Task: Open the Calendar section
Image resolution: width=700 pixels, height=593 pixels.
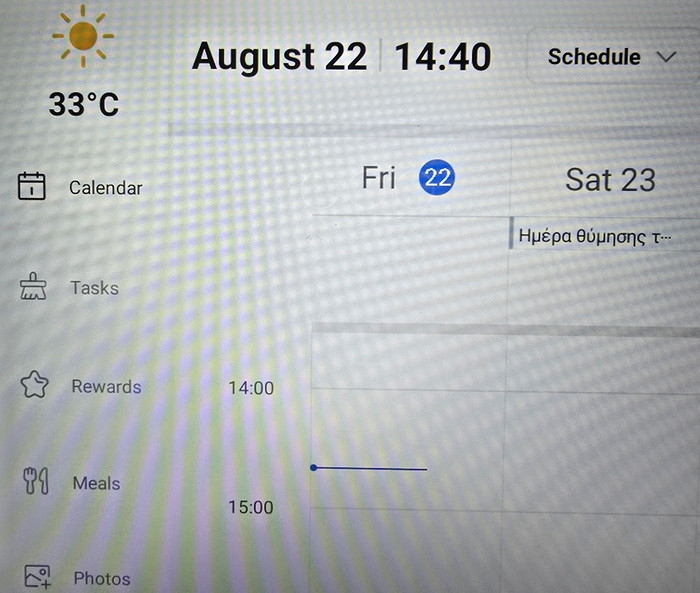Action: 82,187
